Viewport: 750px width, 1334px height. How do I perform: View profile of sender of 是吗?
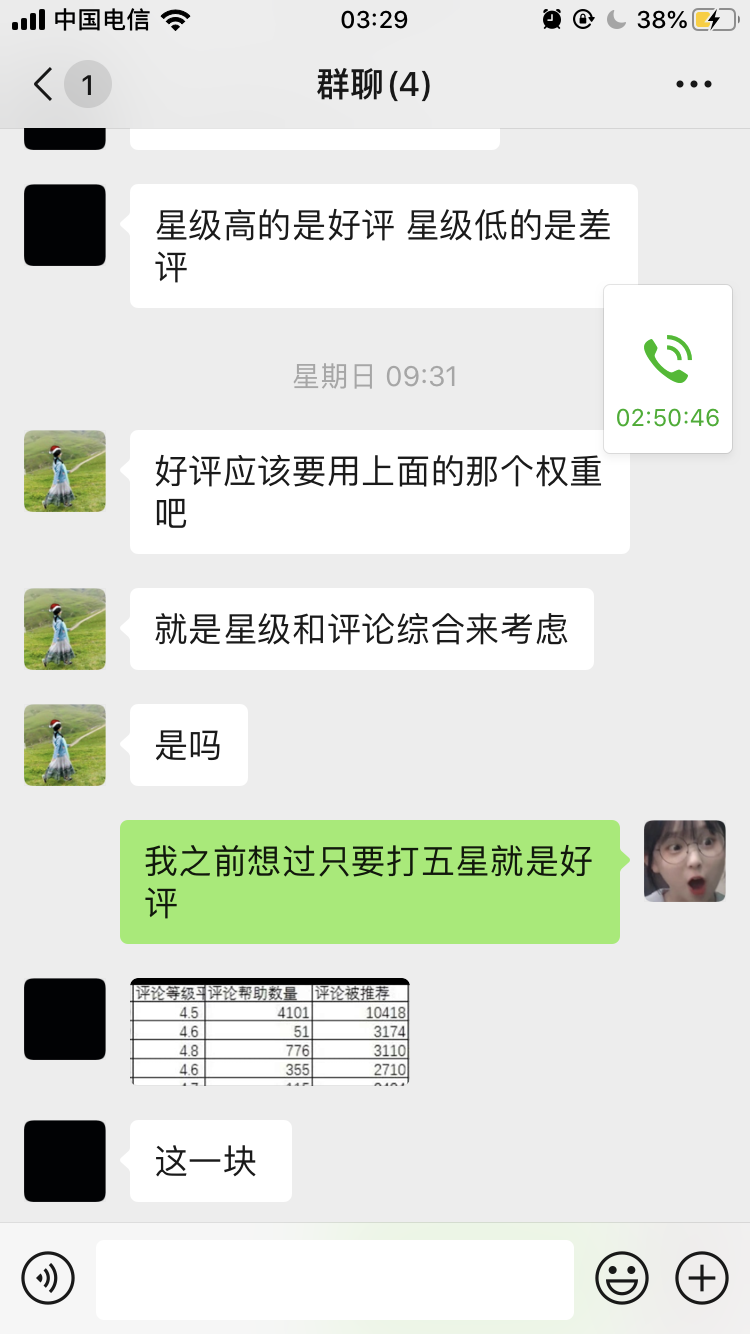click(x=65, y=745)
